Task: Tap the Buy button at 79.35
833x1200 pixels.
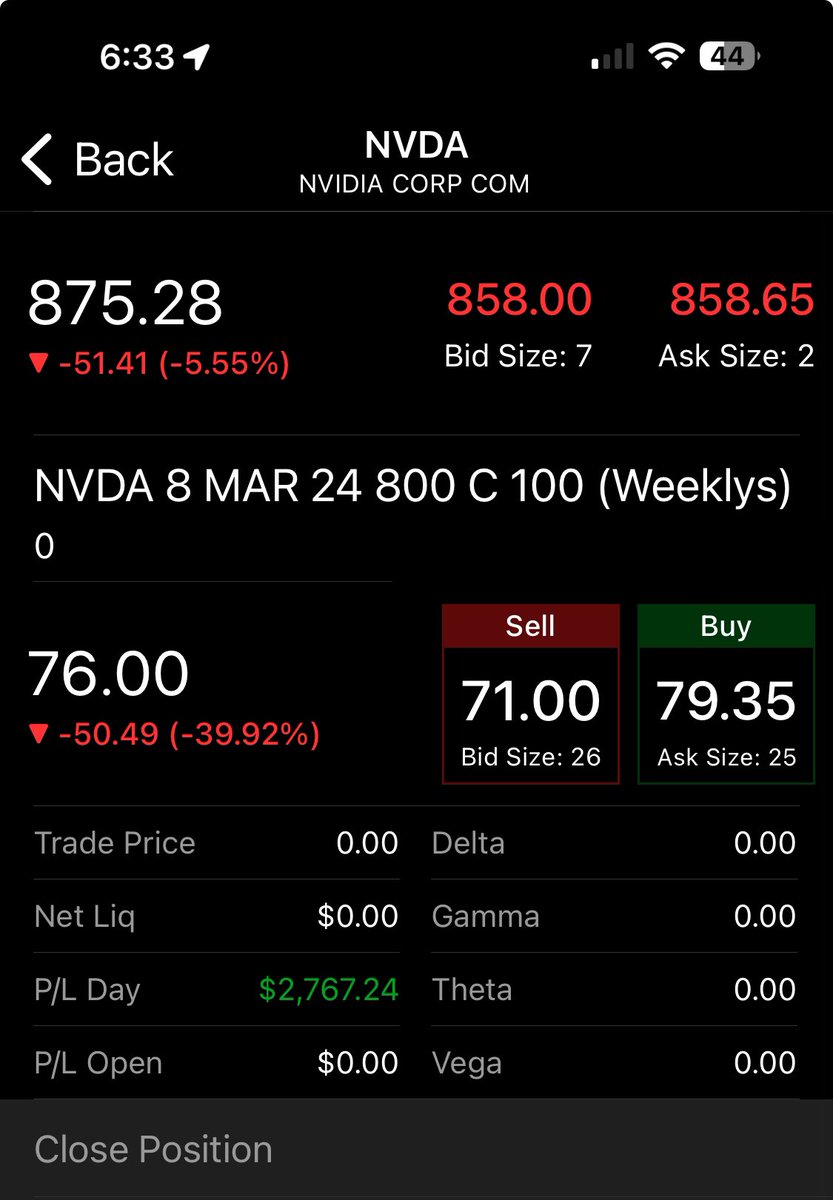Action: (x=726, y=694)
